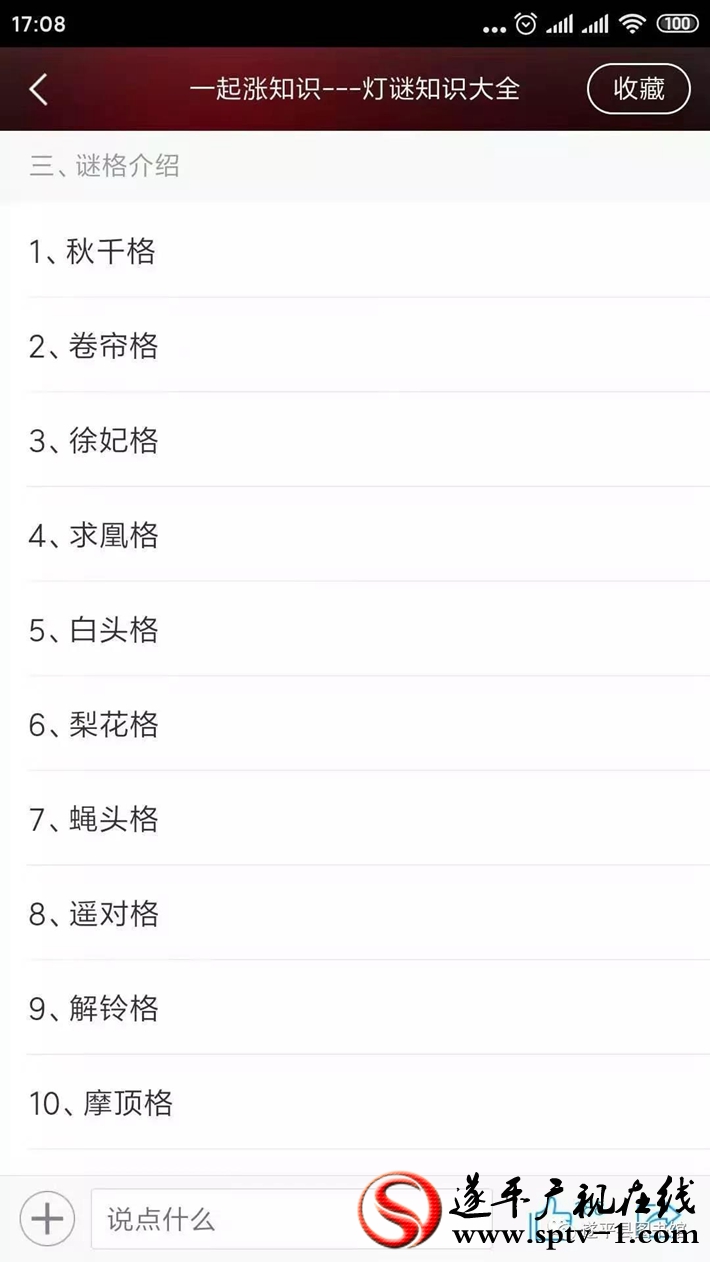Select the 蝇头格 row
This screenshot has width=710, height=1262.
[x=355, y=819]
